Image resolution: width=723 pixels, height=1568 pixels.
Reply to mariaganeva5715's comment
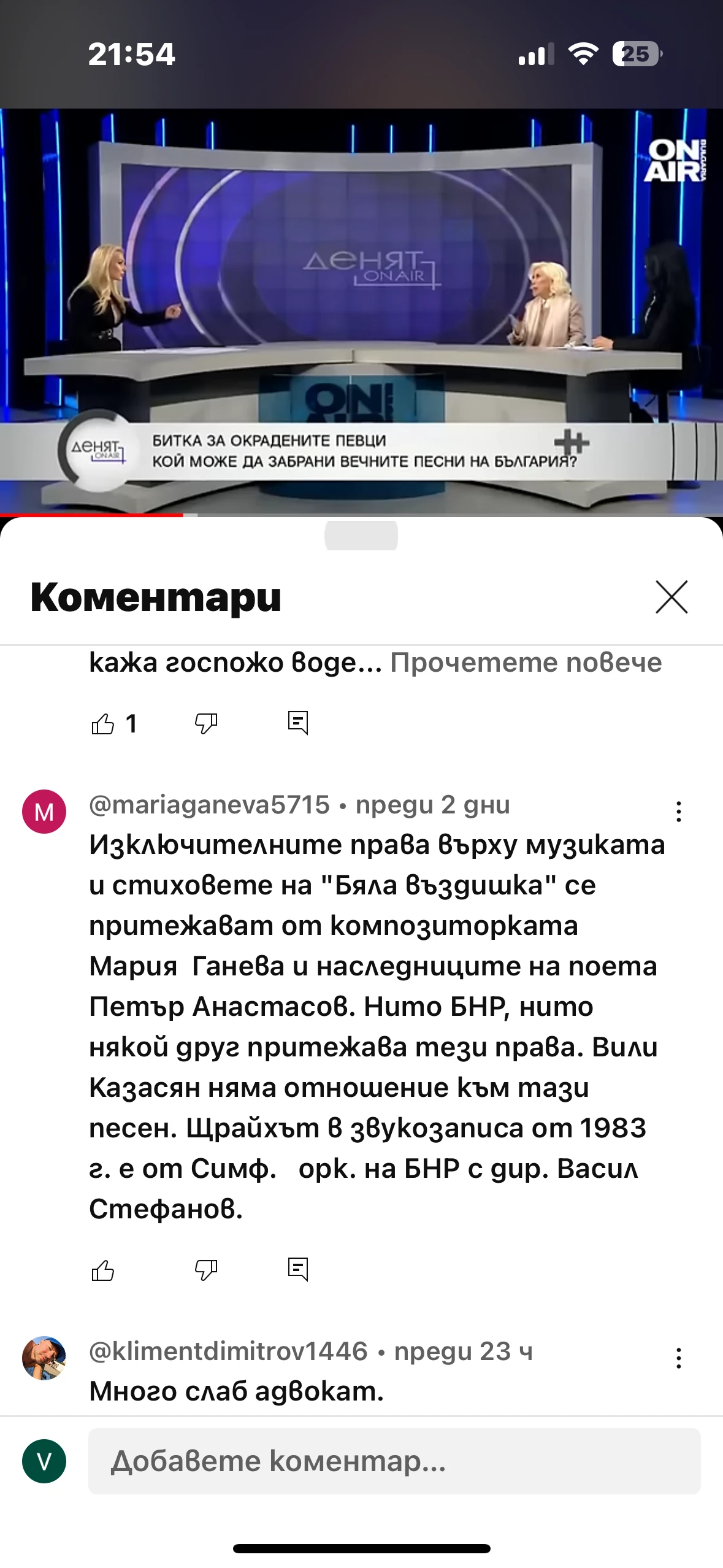298,1269
